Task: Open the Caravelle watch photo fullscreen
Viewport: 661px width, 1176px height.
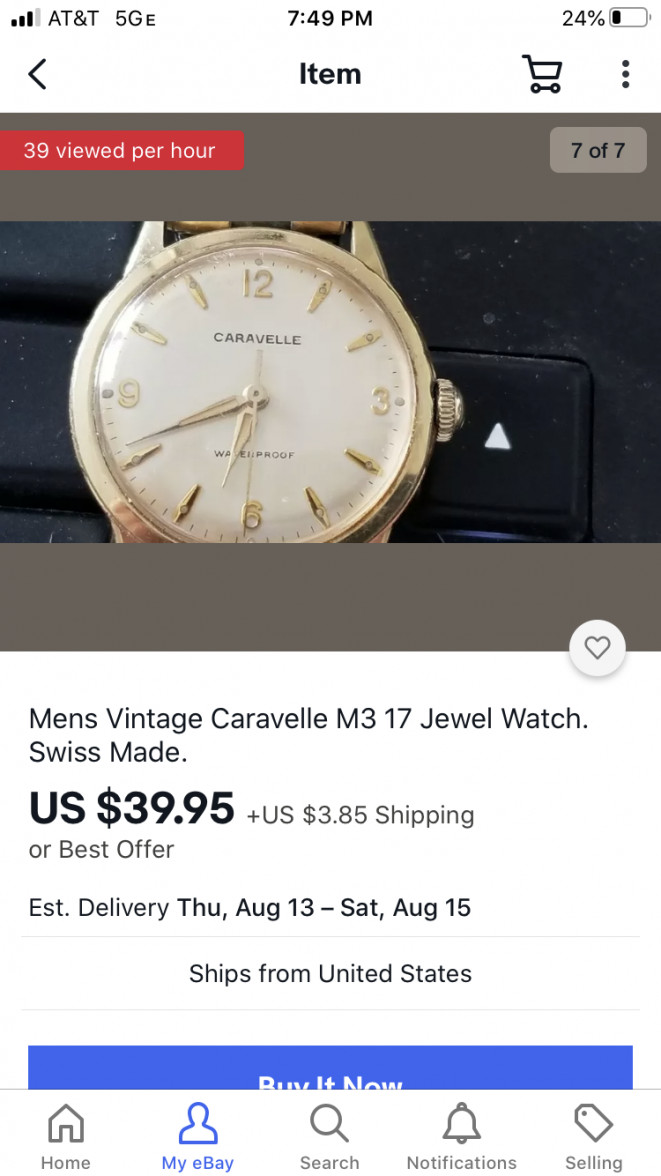Action: tap(330, 382)
